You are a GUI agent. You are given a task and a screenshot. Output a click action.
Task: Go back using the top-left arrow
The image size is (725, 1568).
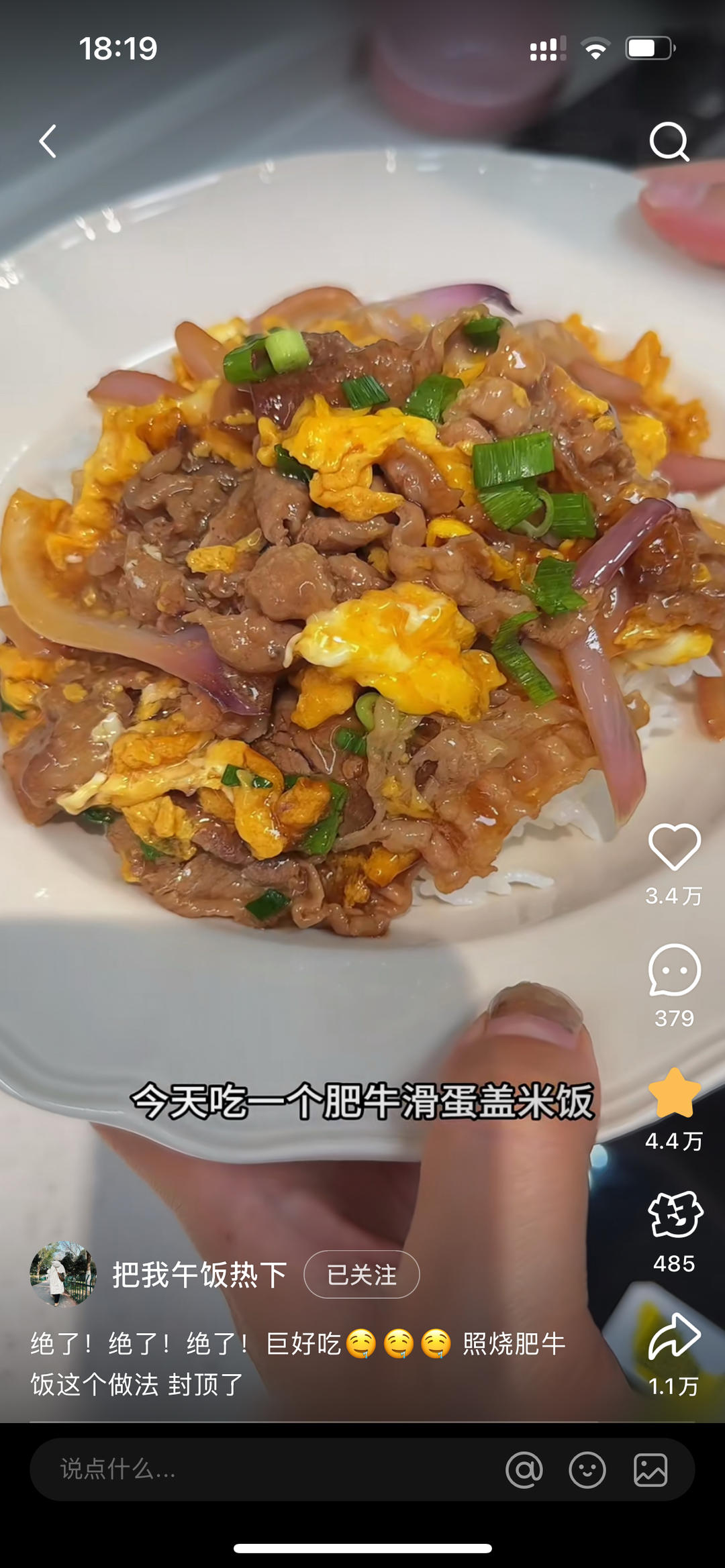48,142
